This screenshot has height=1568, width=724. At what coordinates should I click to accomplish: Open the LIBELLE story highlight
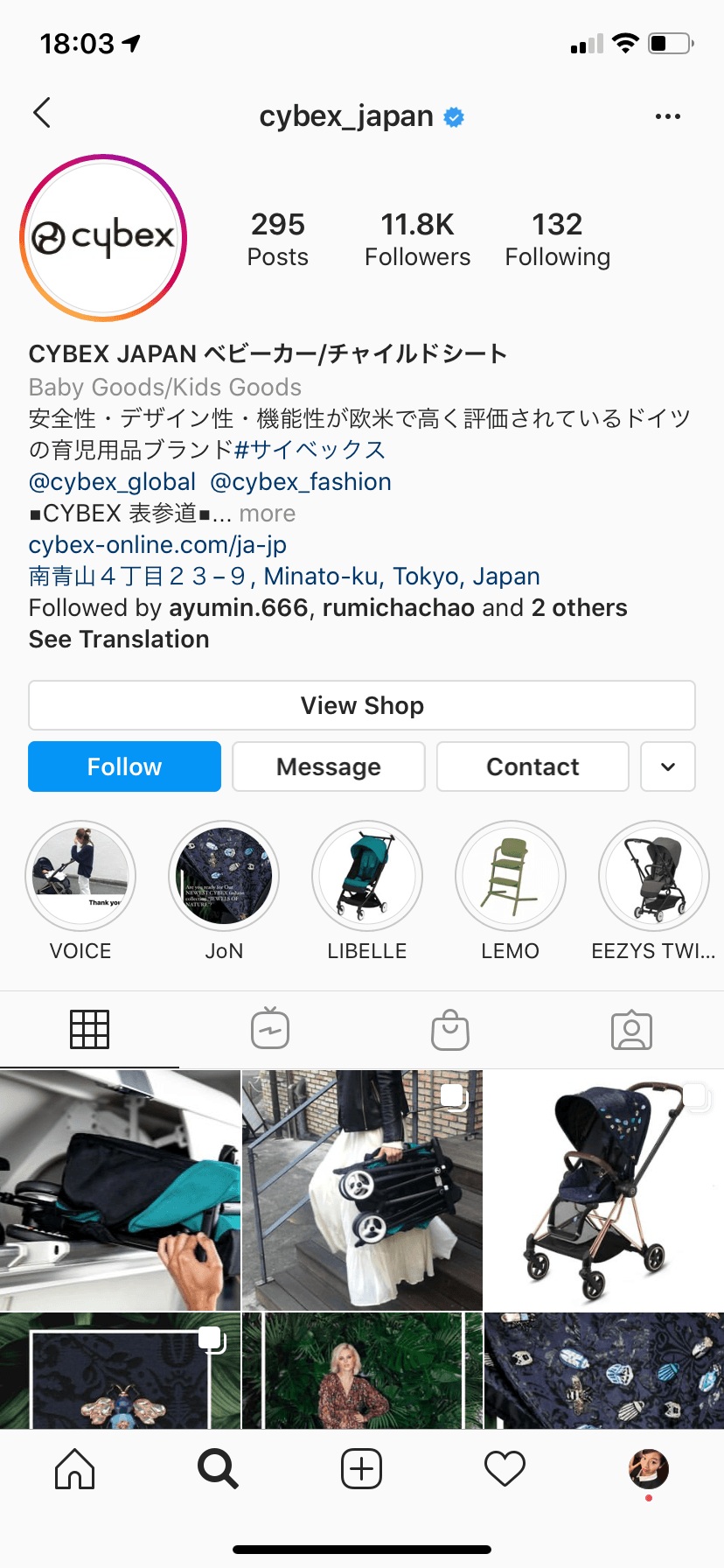pyautogui.click(x=367, y=876)
